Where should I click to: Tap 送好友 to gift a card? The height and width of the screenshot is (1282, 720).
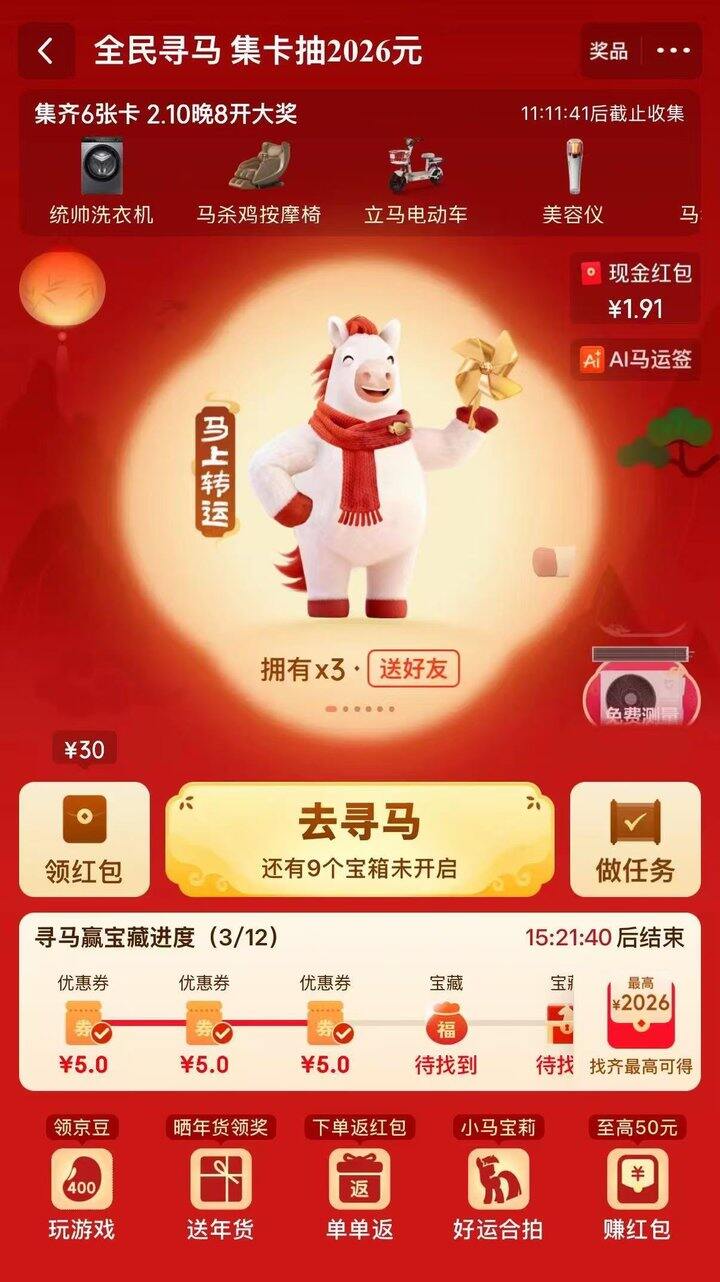[x=413, y=669]
